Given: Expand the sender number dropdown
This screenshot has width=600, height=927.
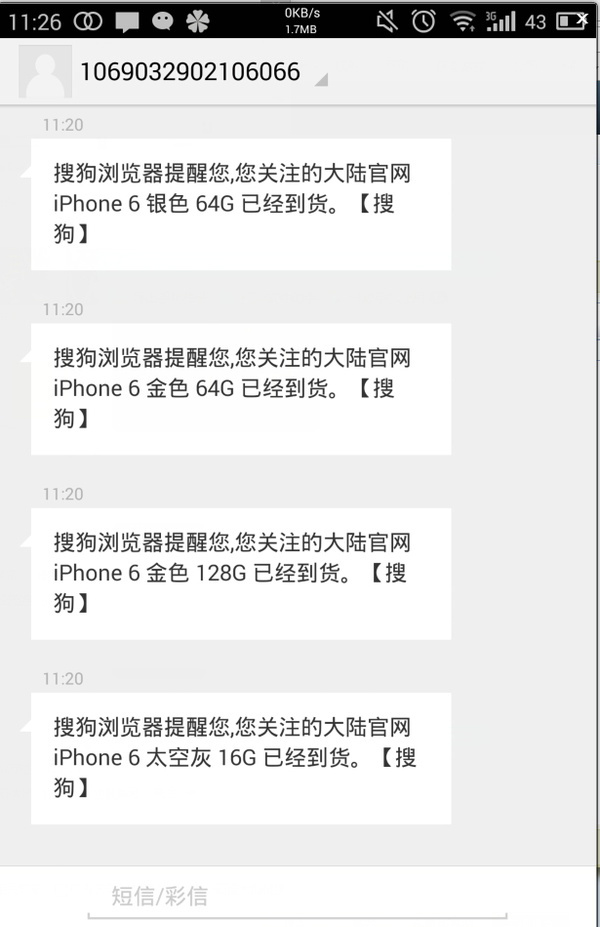Looking at the screenshot, I should (321, 80).
